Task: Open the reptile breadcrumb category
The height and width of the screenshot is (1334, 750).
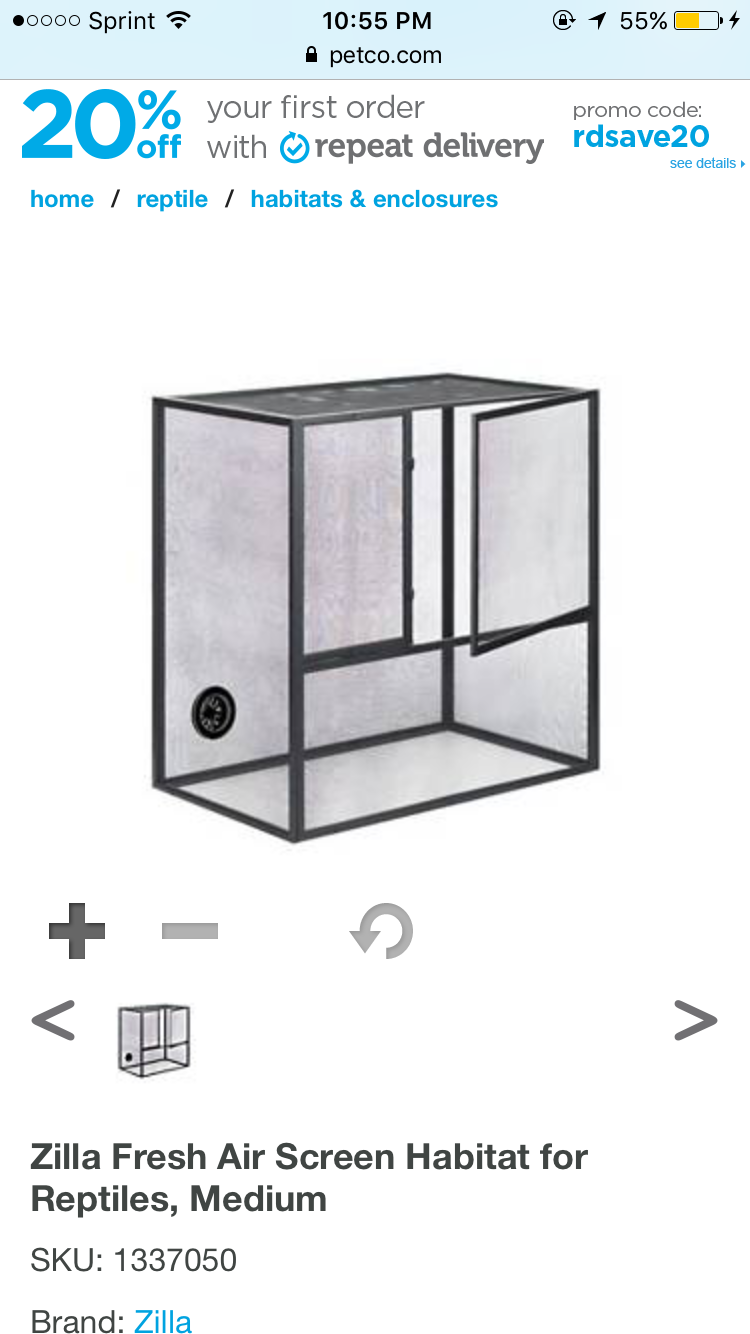Action: point(172,199)
